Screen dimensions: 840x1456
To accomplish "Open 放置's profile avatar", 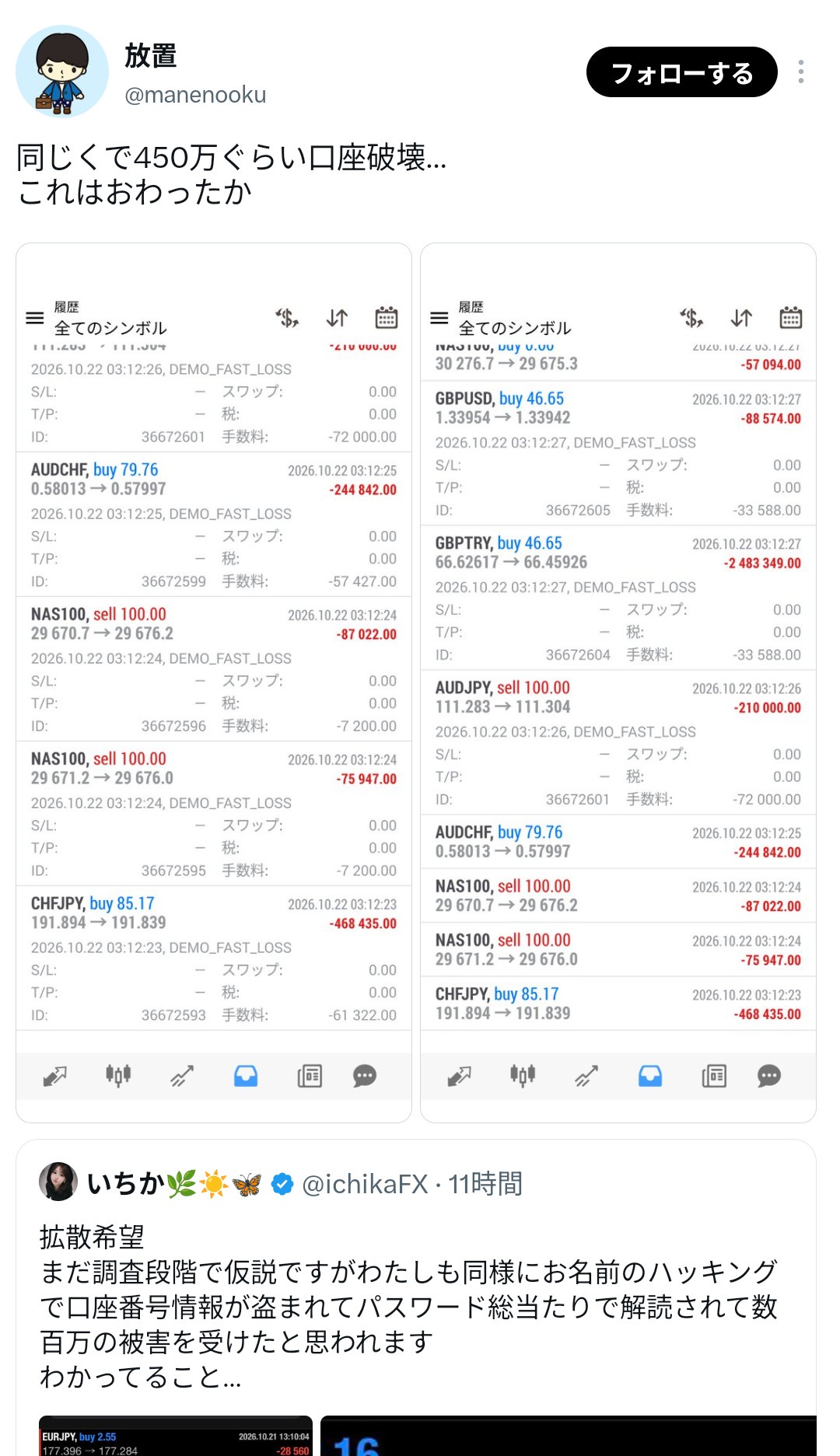I will coord(62,72).
